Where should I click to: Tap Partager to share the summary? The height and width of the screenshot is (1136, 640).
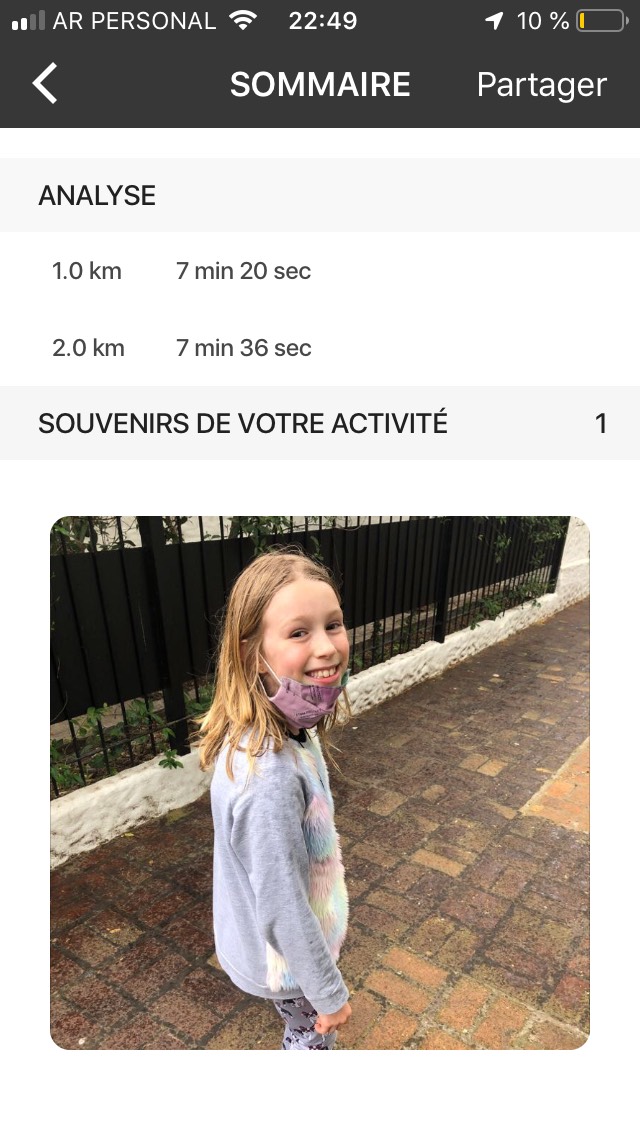[541, 85]
